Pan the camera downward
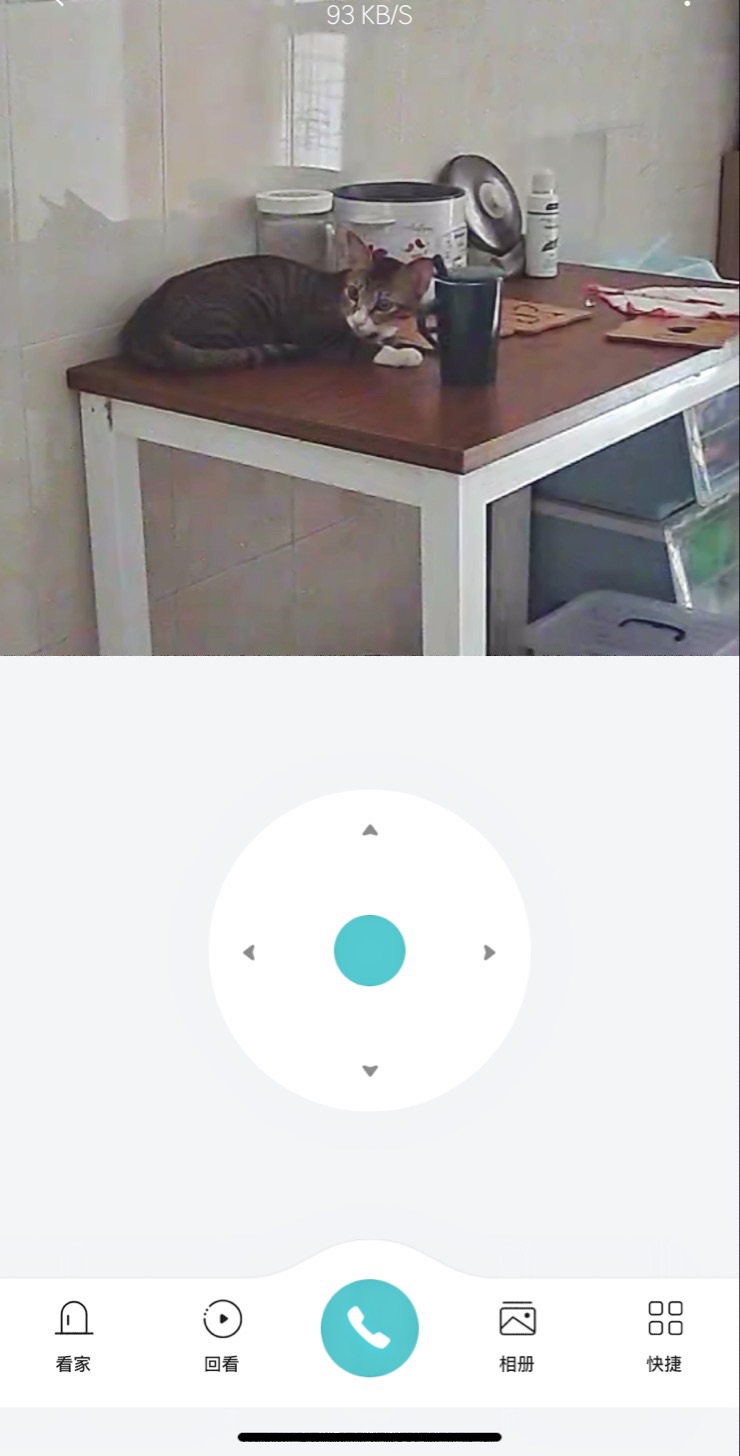740x1456 pixels. pyautogui.click(x=370, y=1071)
